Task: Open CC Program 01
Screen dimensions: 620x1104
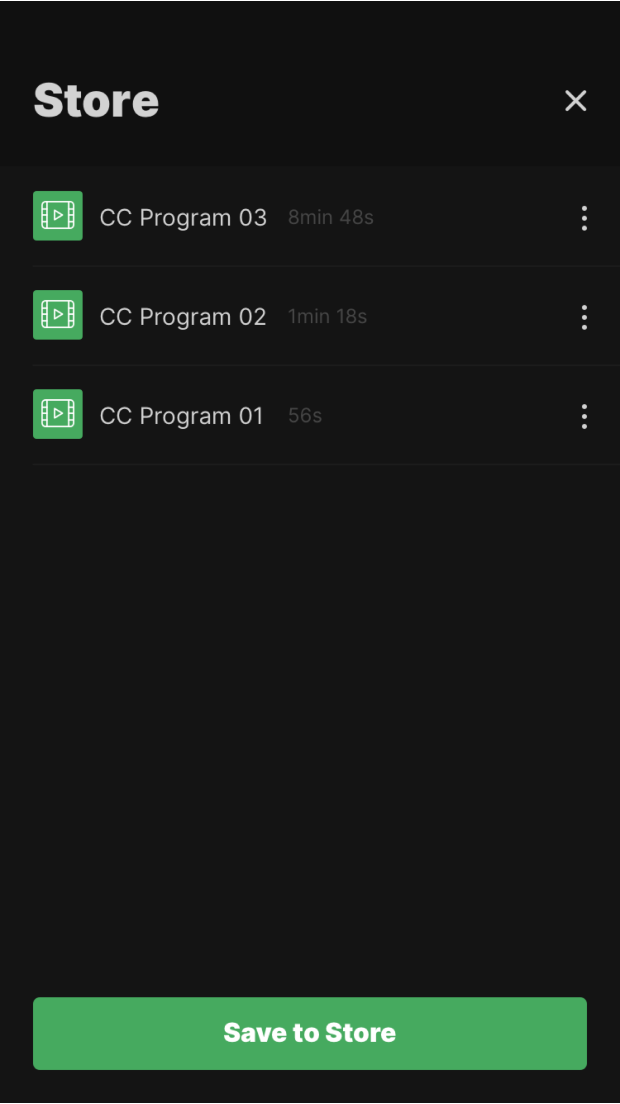Action: pyautogui.click(x=181, y=415)
